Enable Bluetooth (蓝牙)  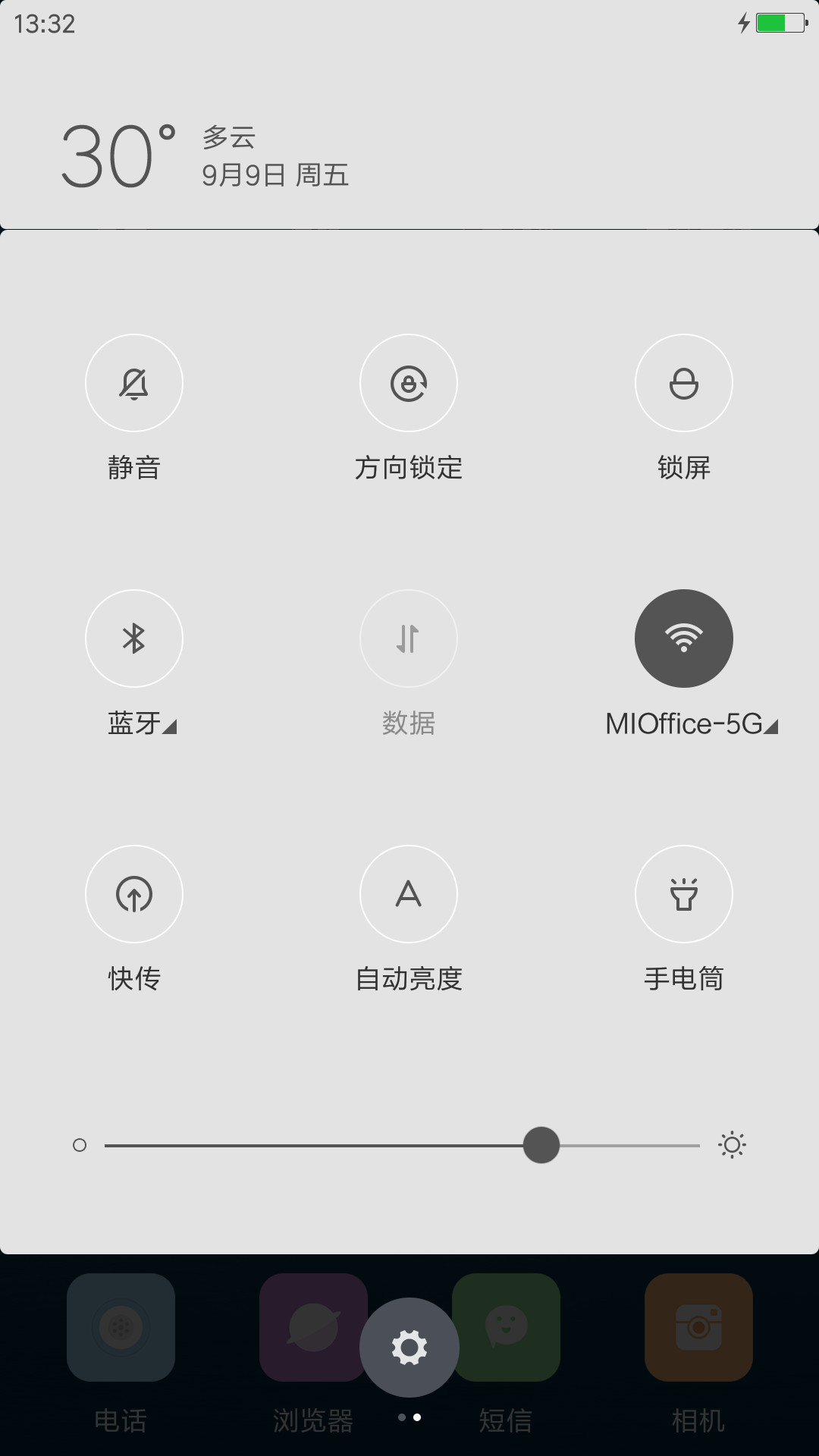[134, 639]
